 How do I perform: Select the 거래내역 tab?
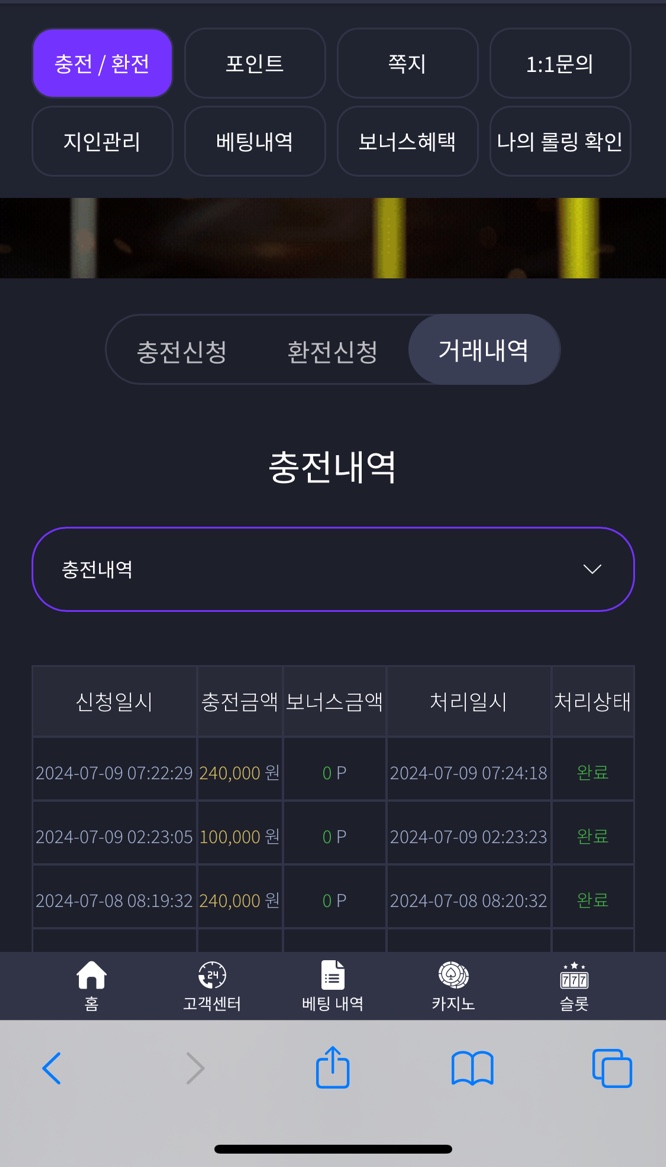pos(484,349)
